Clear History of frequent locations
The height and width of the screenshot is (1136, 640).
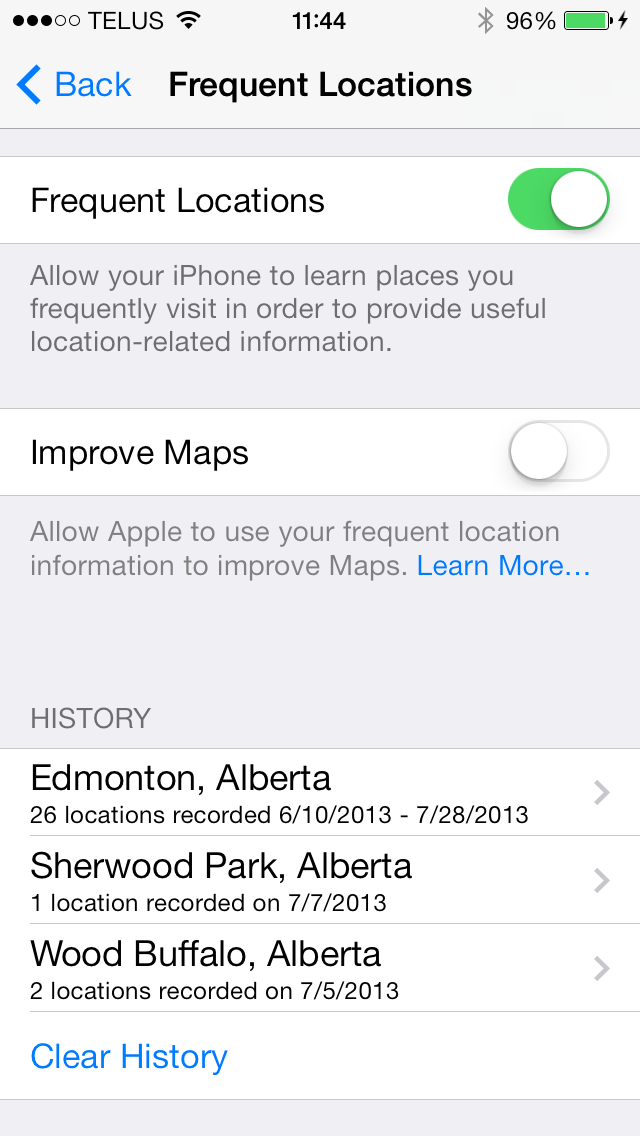(129, 1056)
